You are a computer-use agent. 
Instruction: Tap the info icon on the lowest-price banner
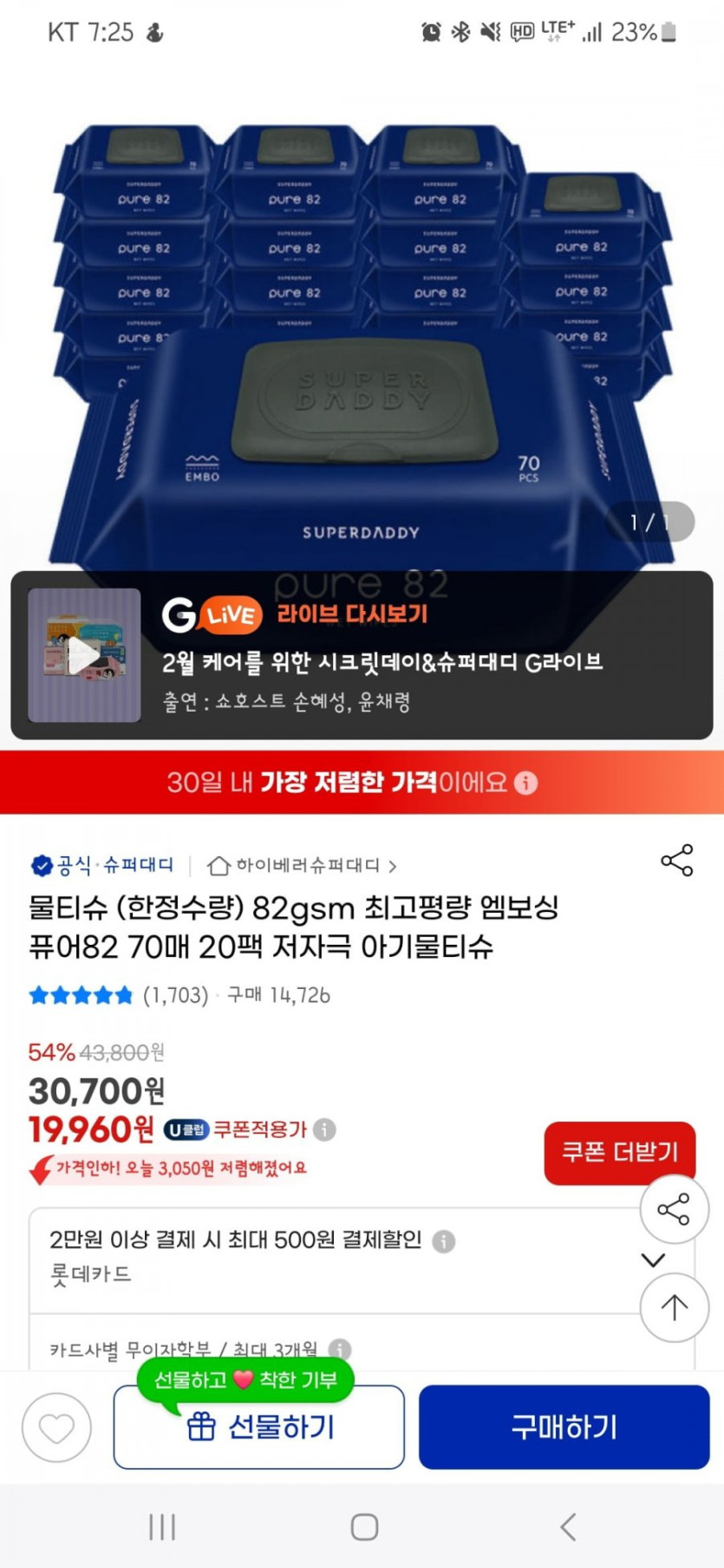tap(527, 783)
